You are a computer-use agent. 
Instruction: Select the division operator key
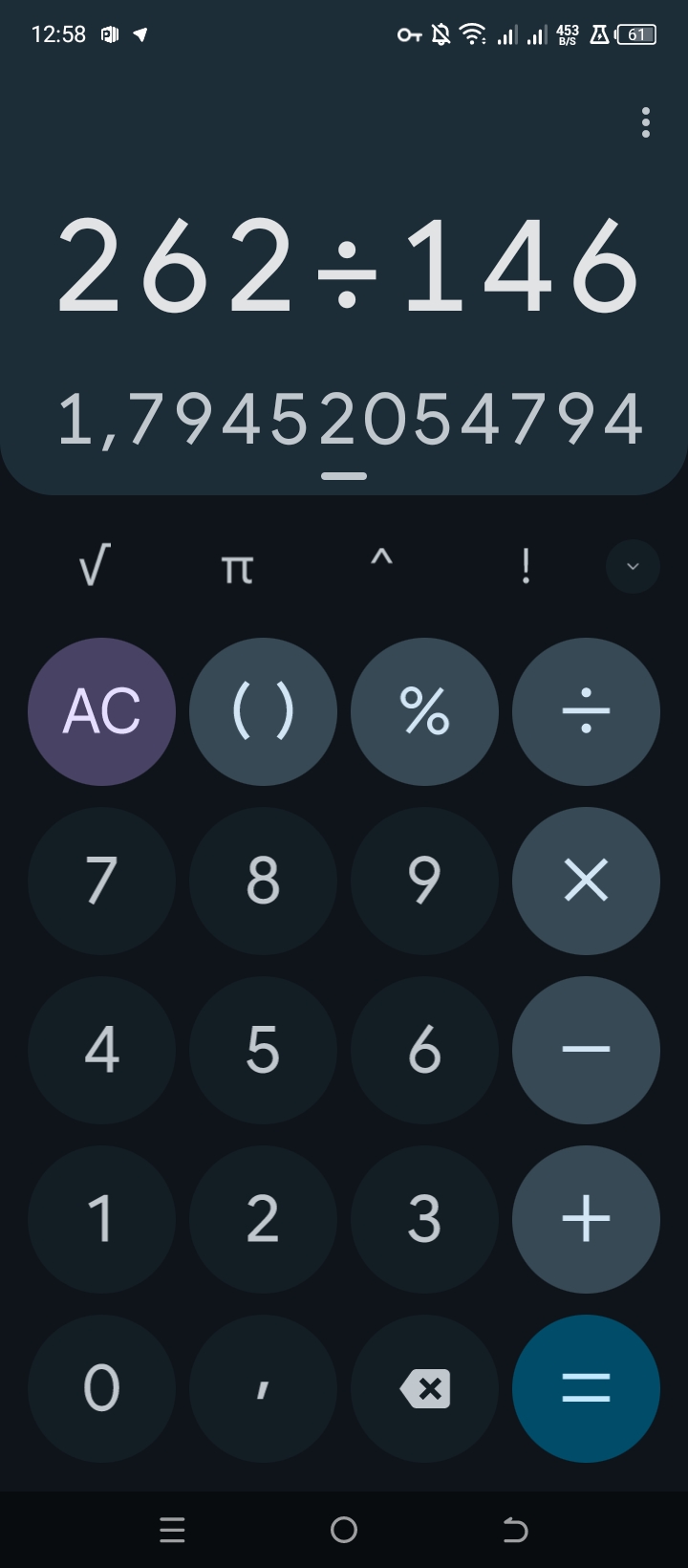coord(586,711)
